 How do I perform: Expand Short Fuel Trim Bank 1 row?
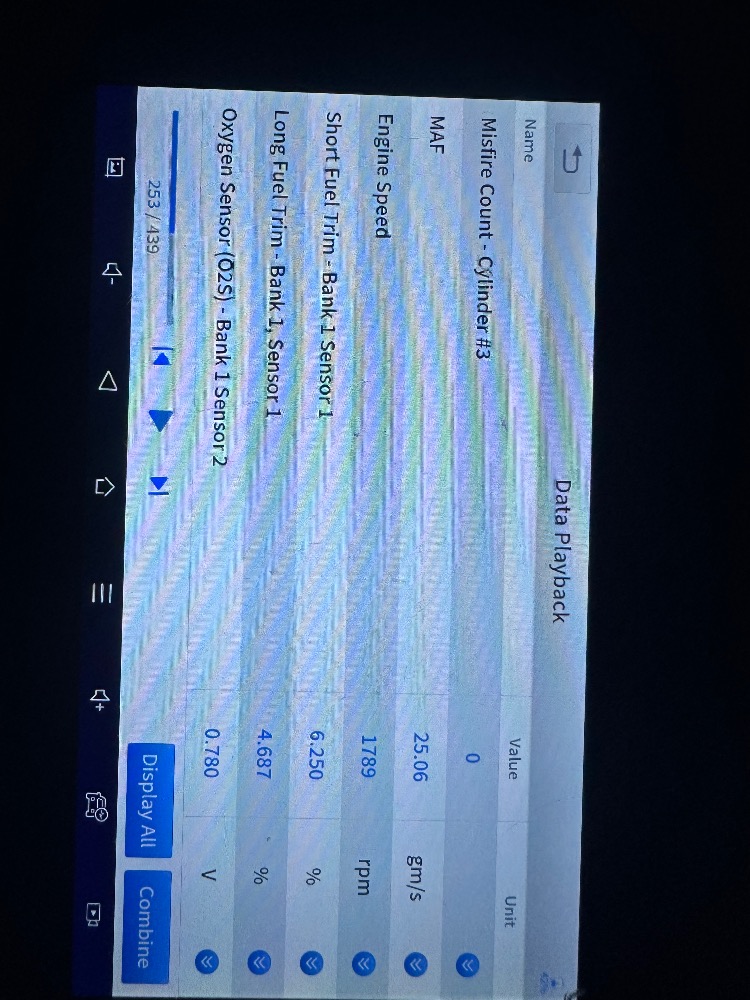coord(311,963)
